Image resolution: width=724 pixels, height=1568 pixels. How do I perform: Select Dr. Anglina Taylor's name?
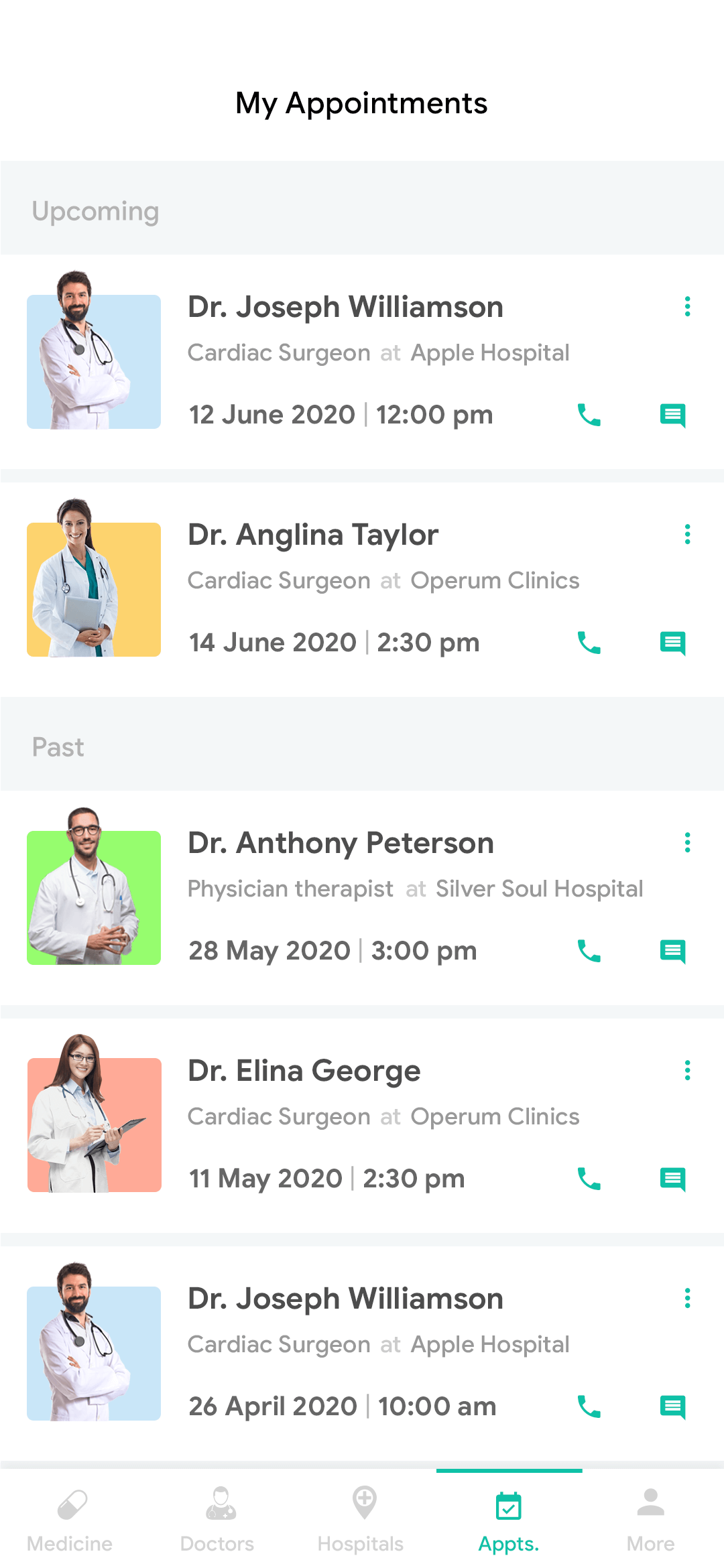[312, 535]
